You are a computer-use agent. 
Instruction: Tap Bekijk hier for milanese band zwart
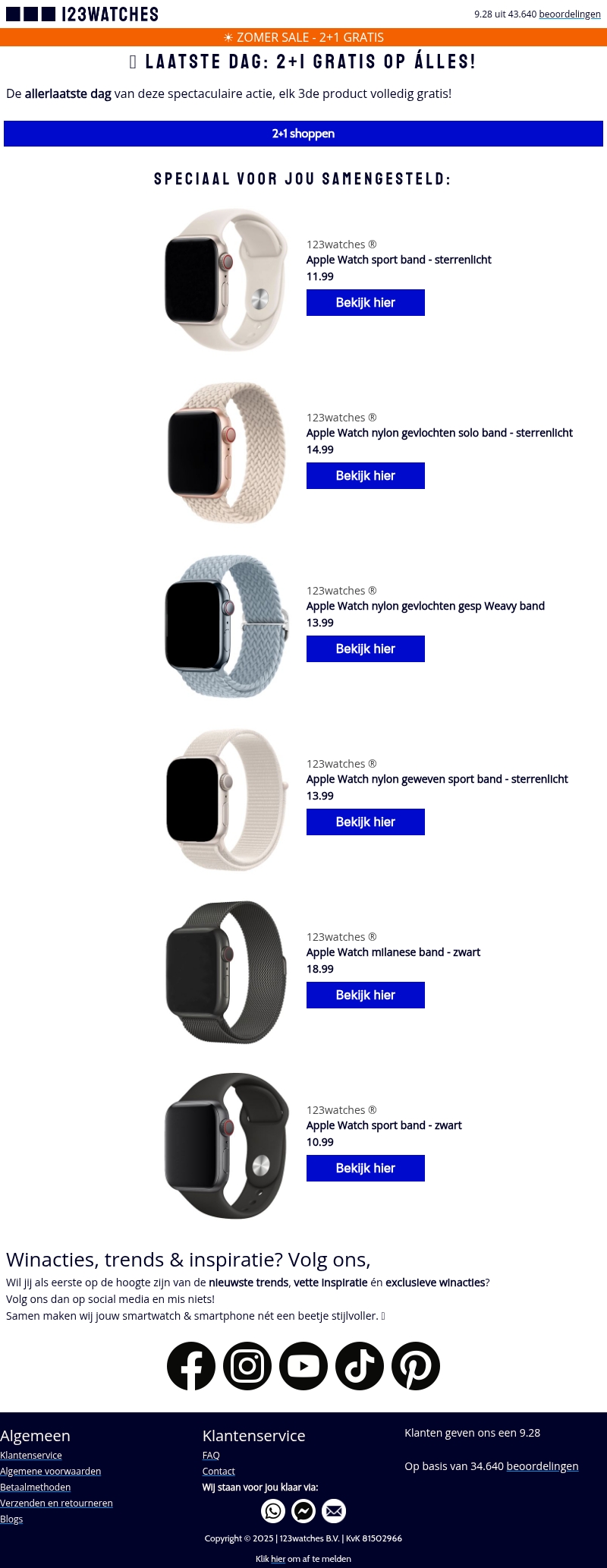[365, 995]
